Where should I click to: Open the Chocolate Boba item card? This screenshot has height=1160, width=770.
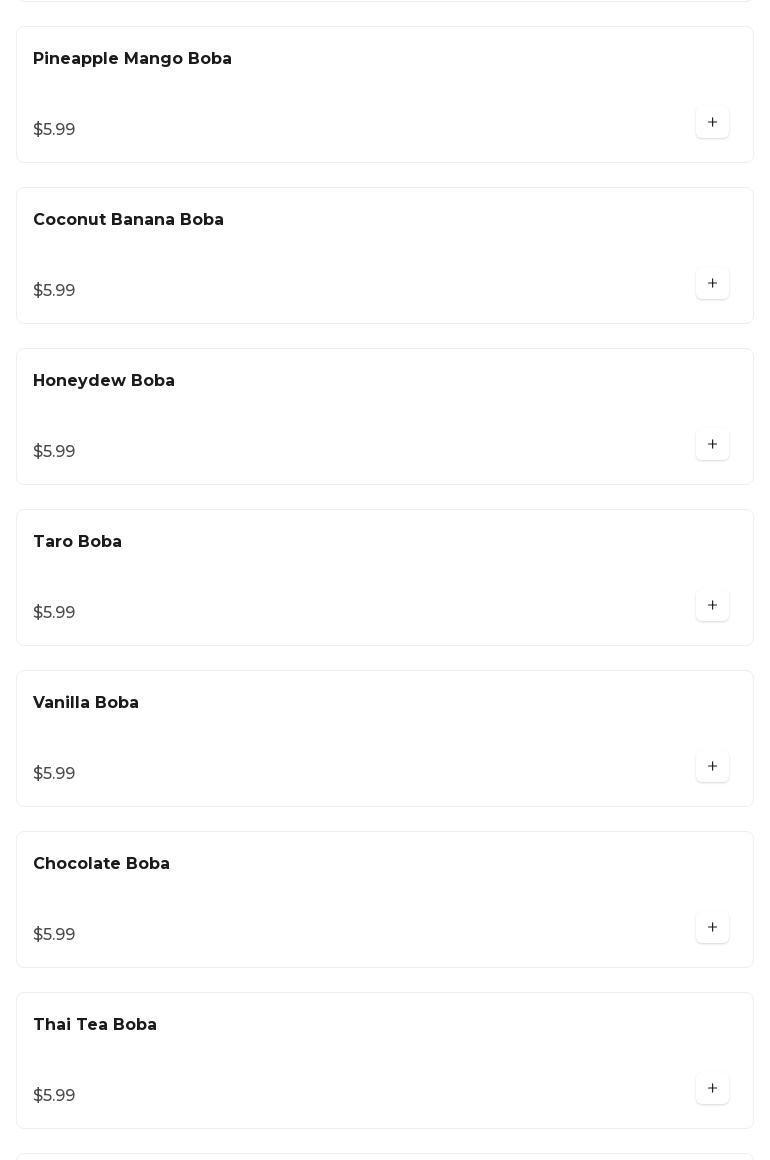point(102,864)
